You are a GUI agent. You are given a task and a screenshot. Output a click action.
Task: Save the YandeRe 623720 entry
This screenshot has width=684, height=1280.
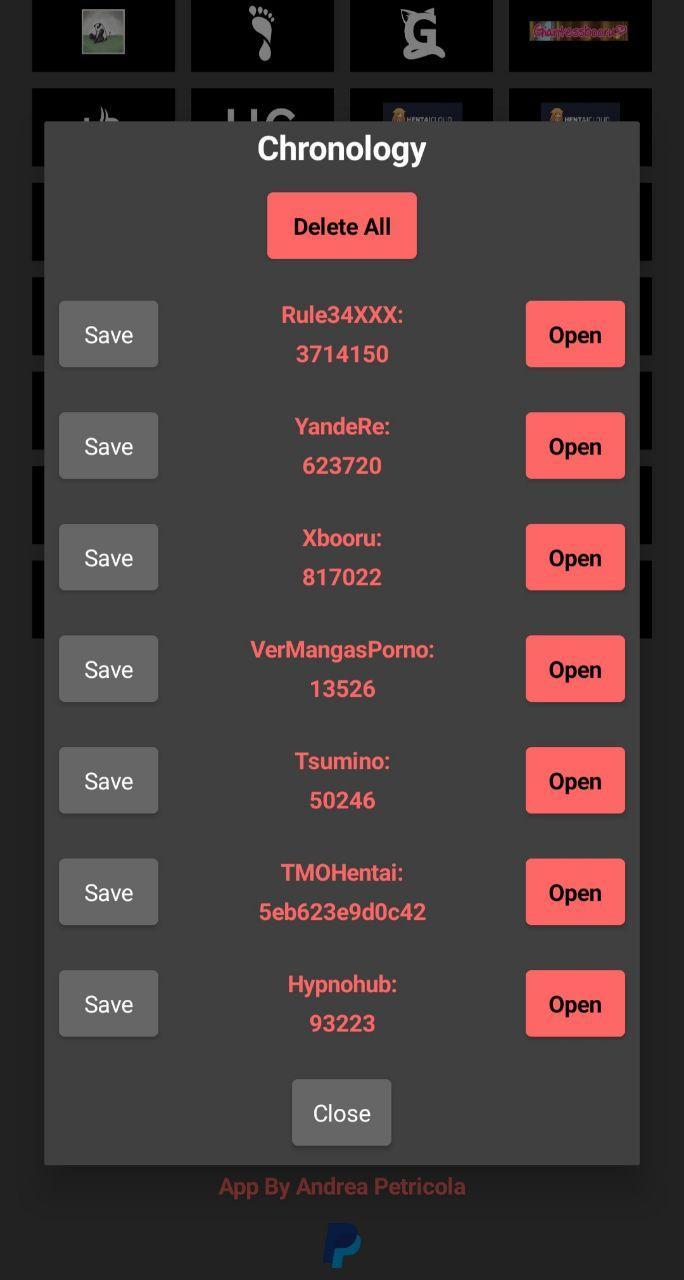(x=108, y=446)
